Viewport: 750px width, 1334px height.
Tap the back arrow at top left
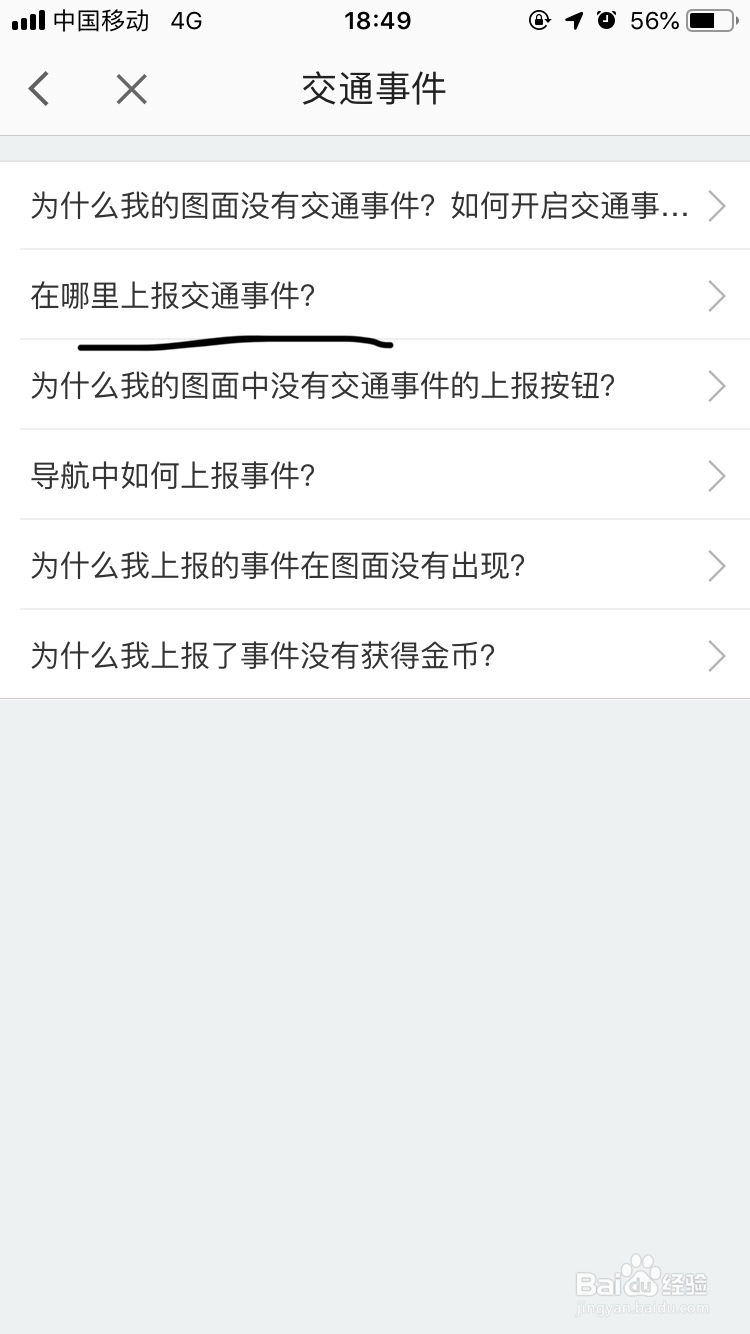point(38,89)
